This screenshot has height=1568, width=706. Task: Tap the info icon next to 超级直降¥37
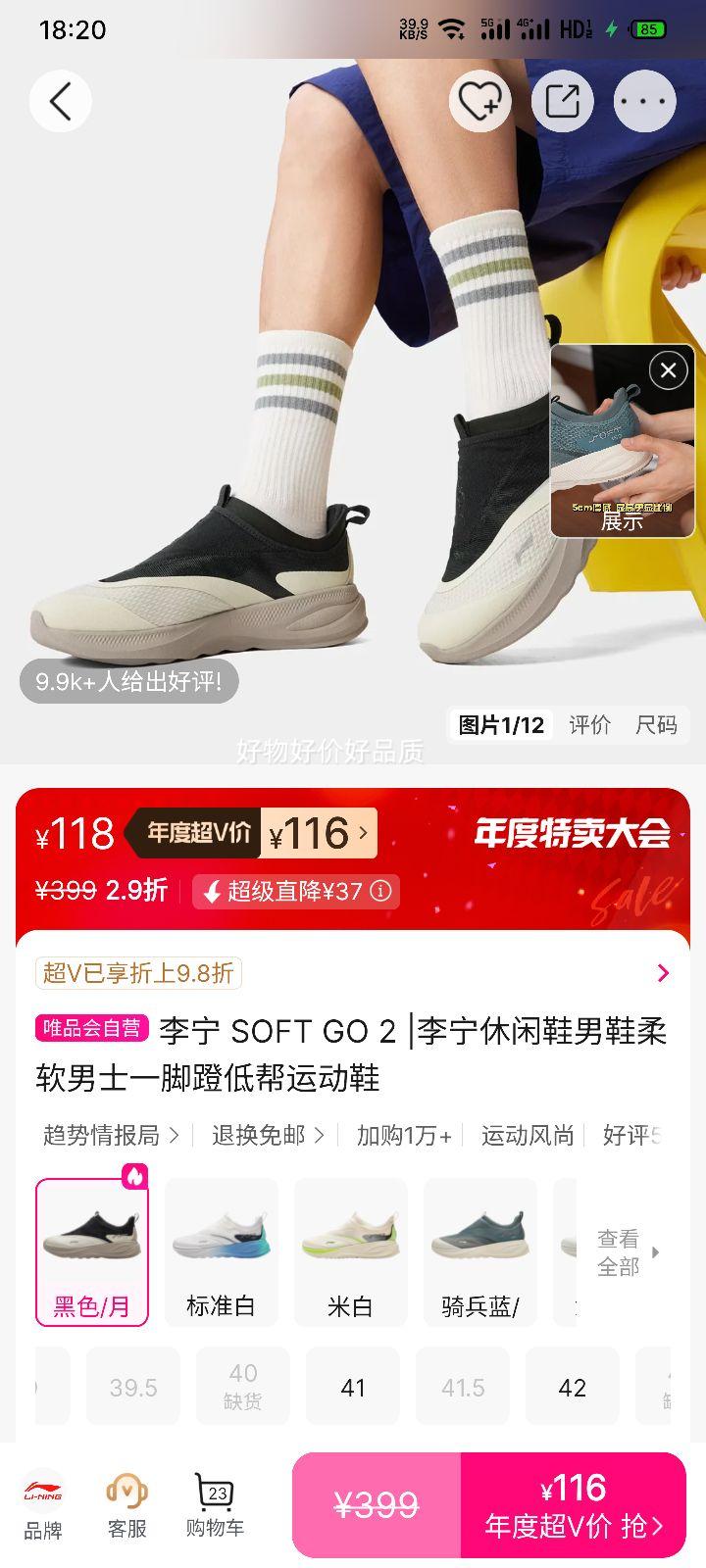tap(381, 892)
